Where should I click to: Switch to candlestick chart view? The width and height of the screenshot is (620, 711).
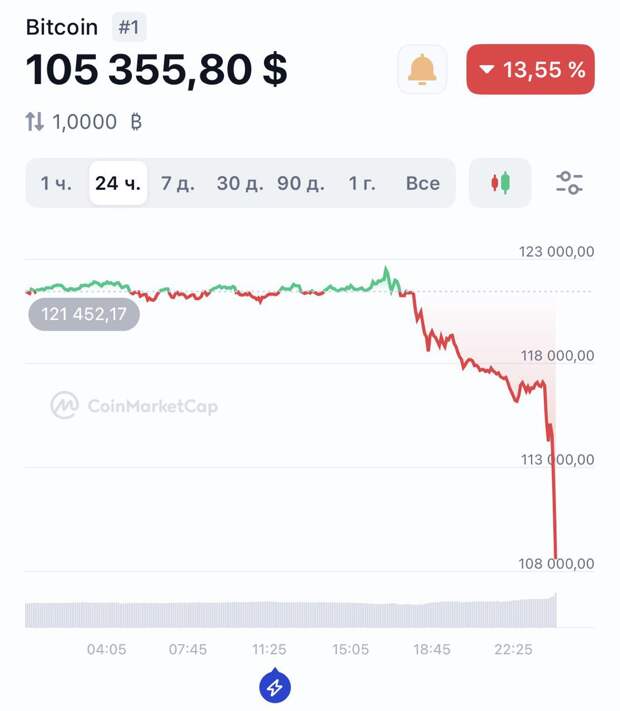point(500,183)
